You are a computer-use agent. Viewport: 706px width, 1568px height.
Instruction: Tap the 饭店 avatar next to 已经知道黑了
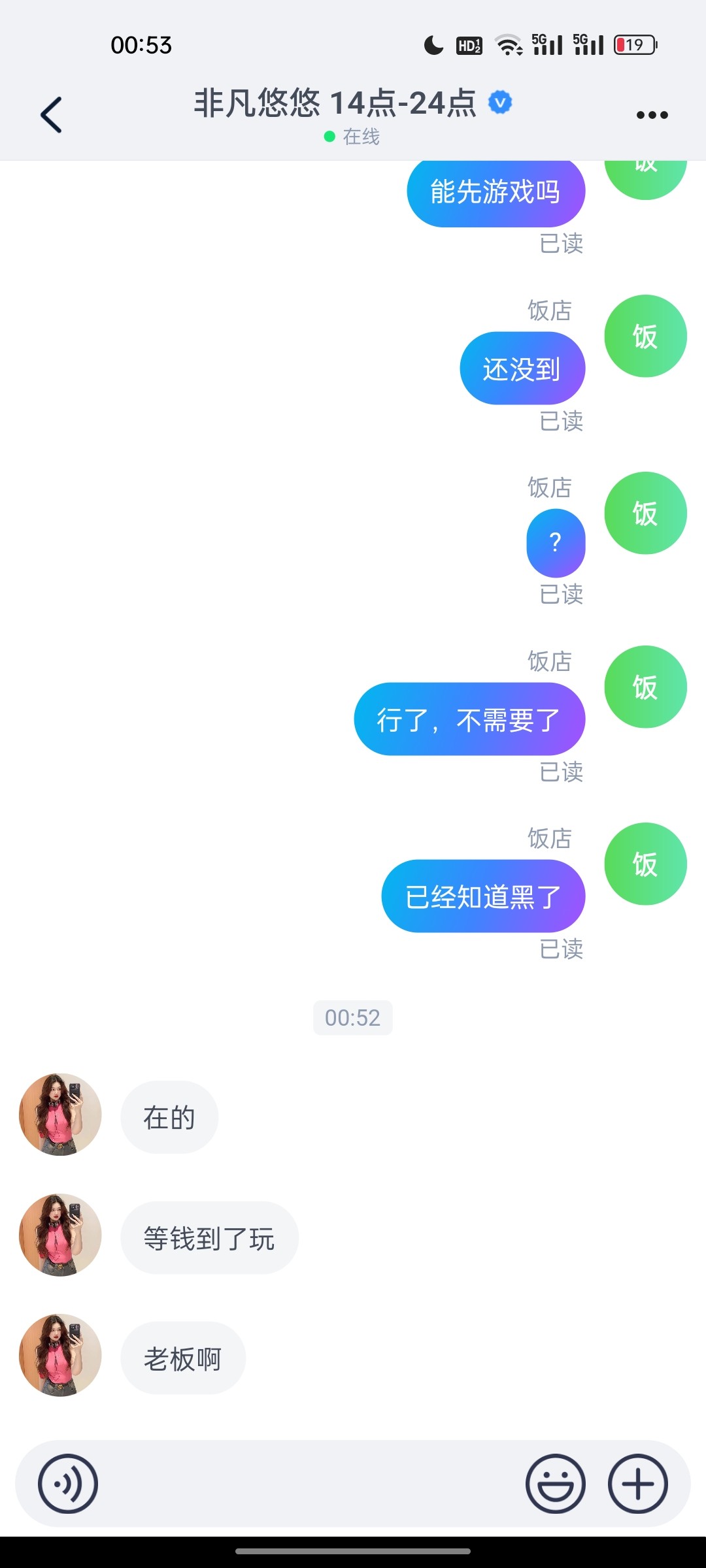(x=645, y=863)
